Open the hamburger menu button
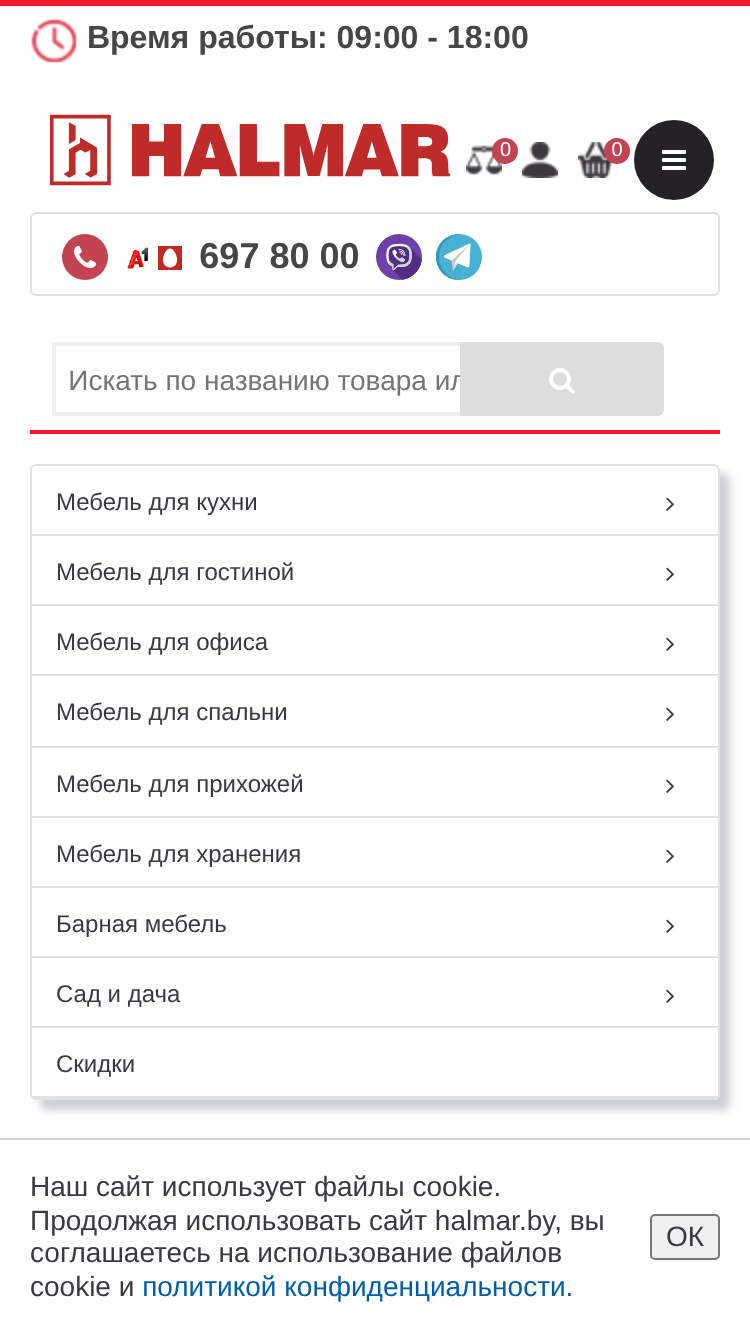Screen dimensions: 750x1334 point(674,160)
